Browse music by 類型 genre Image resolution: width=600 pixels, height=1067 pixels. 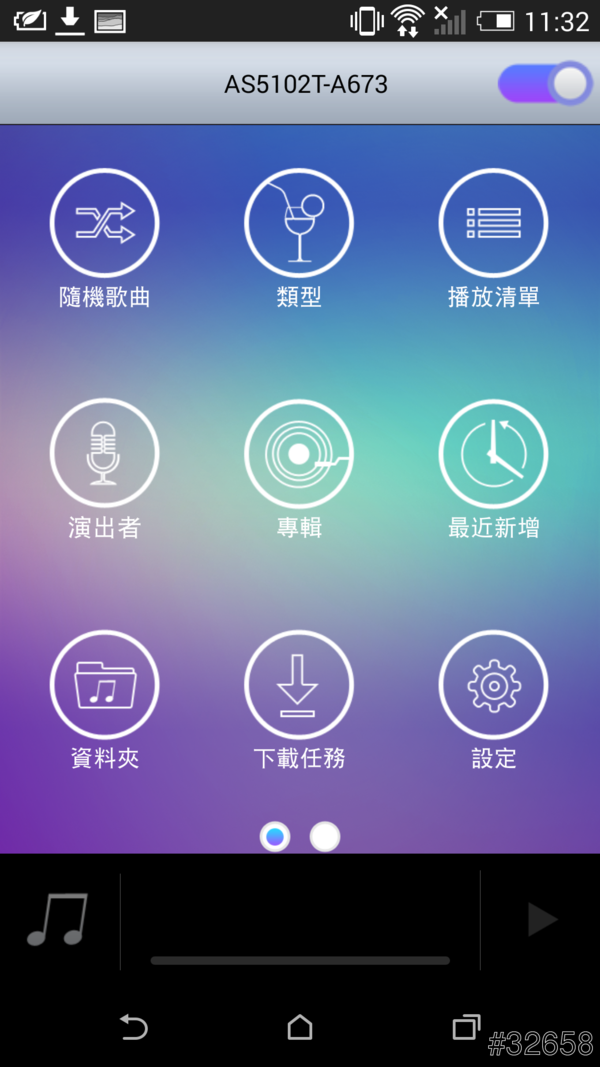click(299, 223)
